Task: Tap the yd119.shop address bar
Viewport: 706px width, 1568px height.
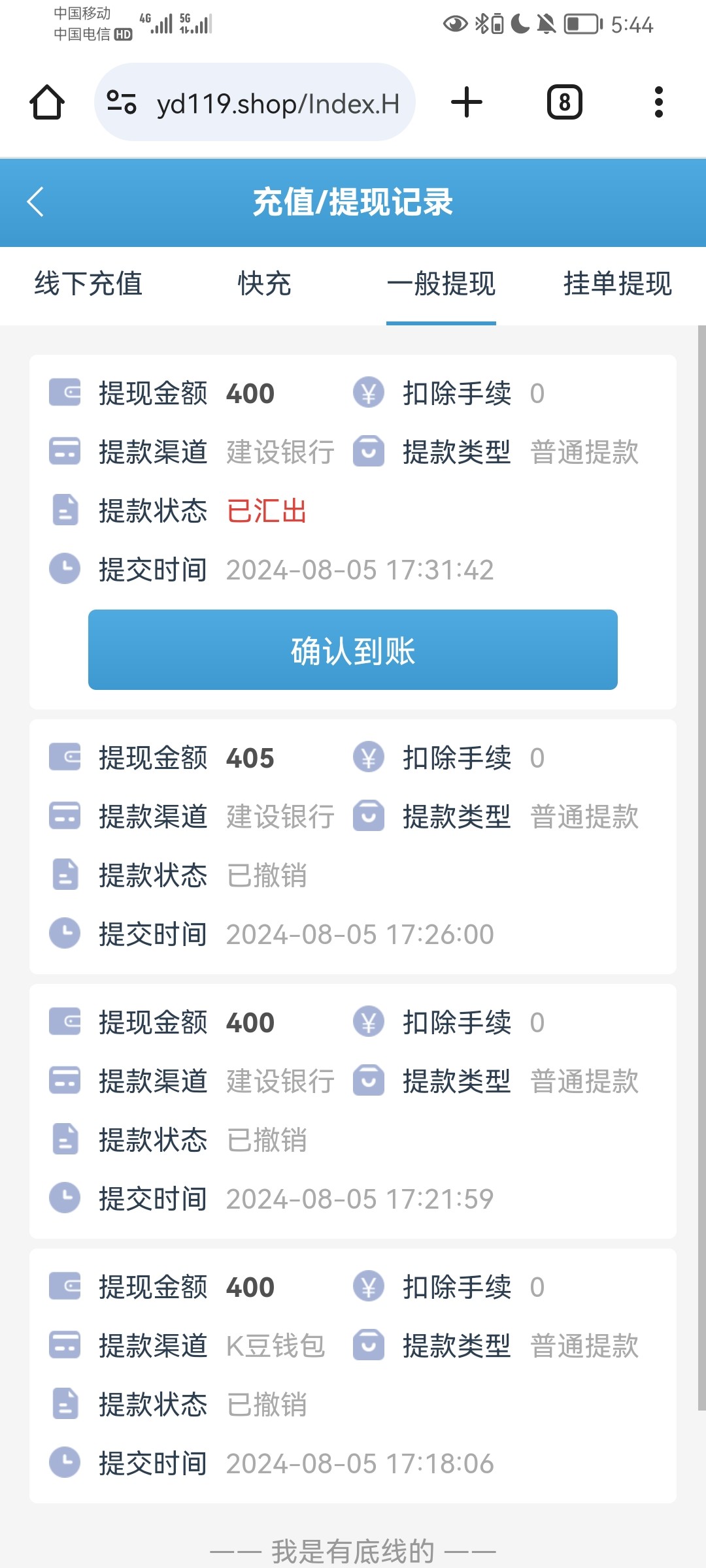Action: tap(255, 103)
